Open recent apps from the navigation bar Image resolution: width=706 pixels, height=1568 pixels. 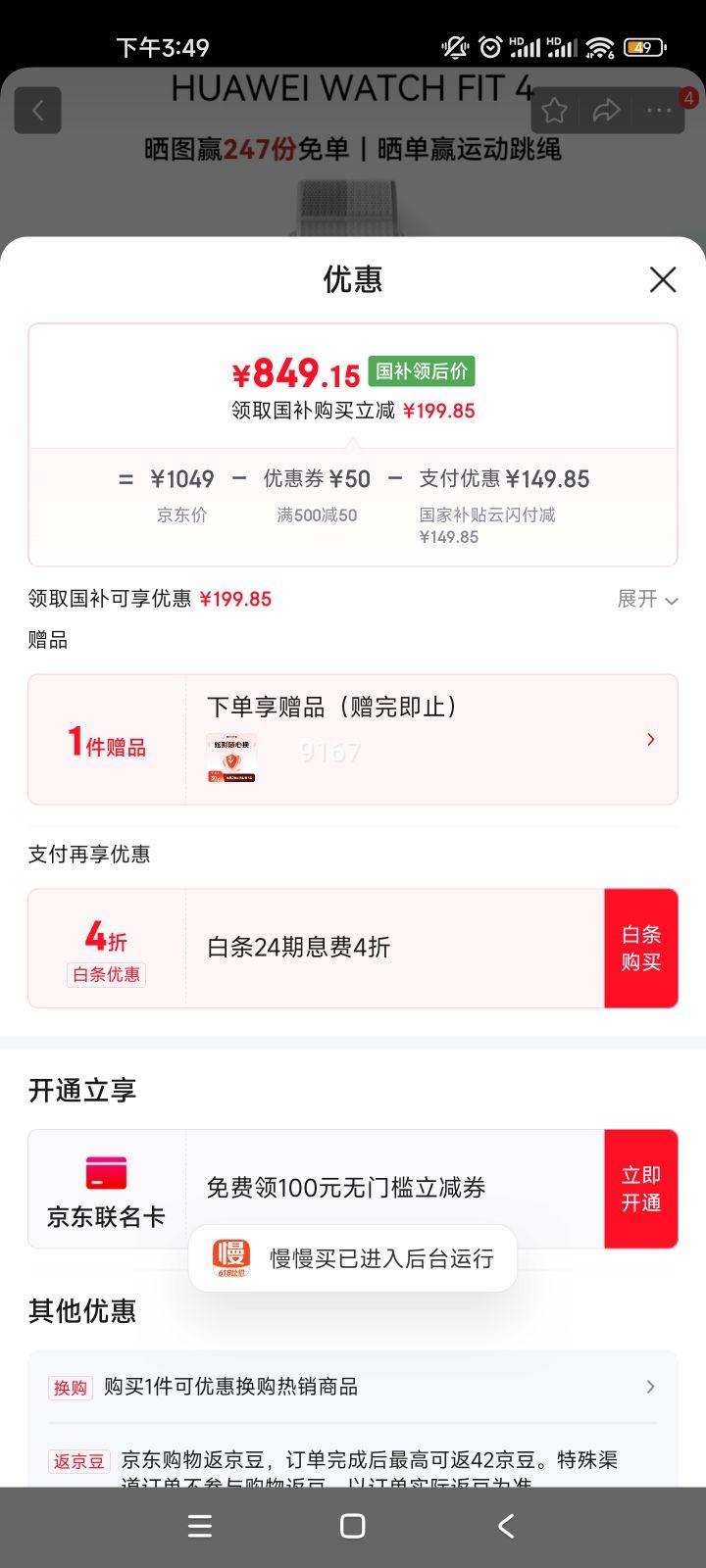coord(200,1526)
